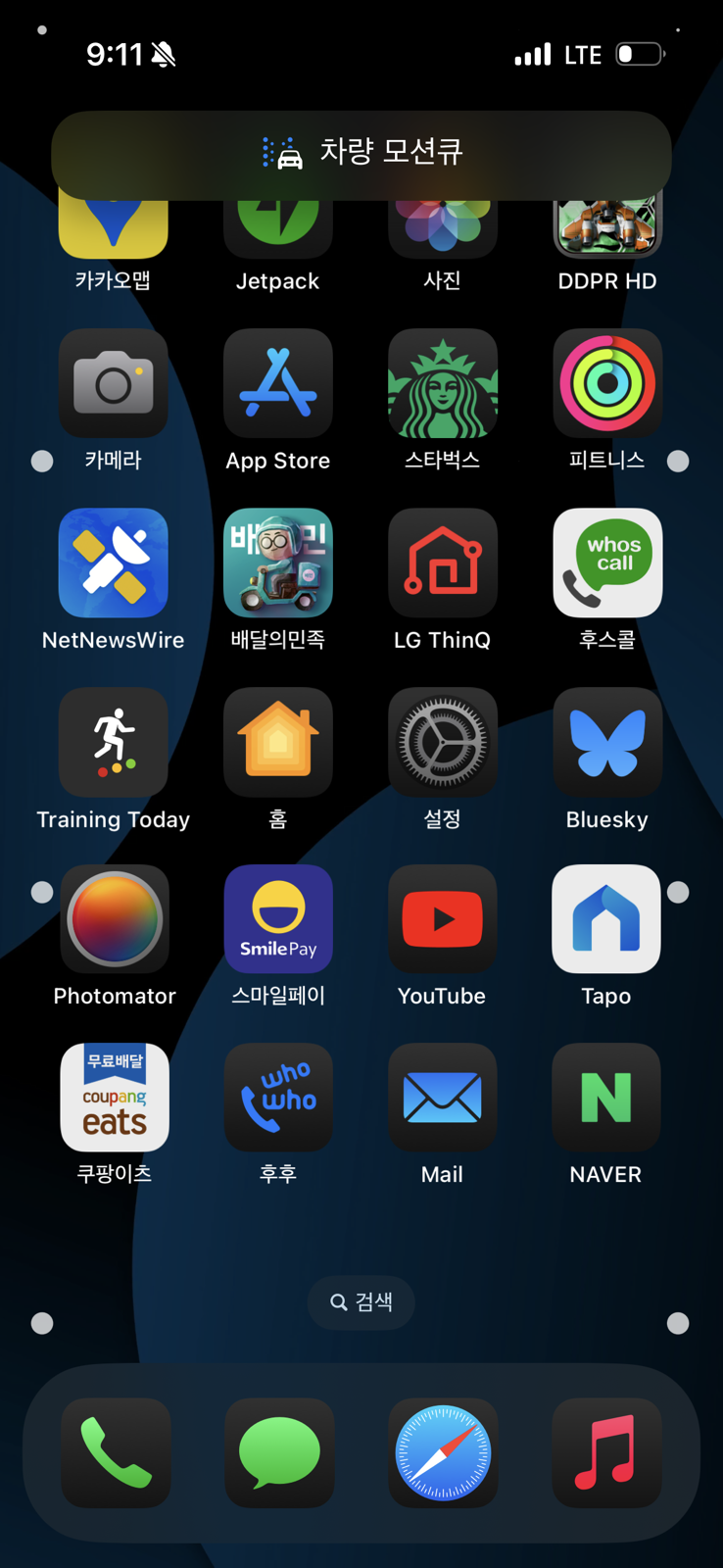The image size is (723, 1568).
Task: Open the 설정 app
Action: pyautogui.click(x=443, y=742)
